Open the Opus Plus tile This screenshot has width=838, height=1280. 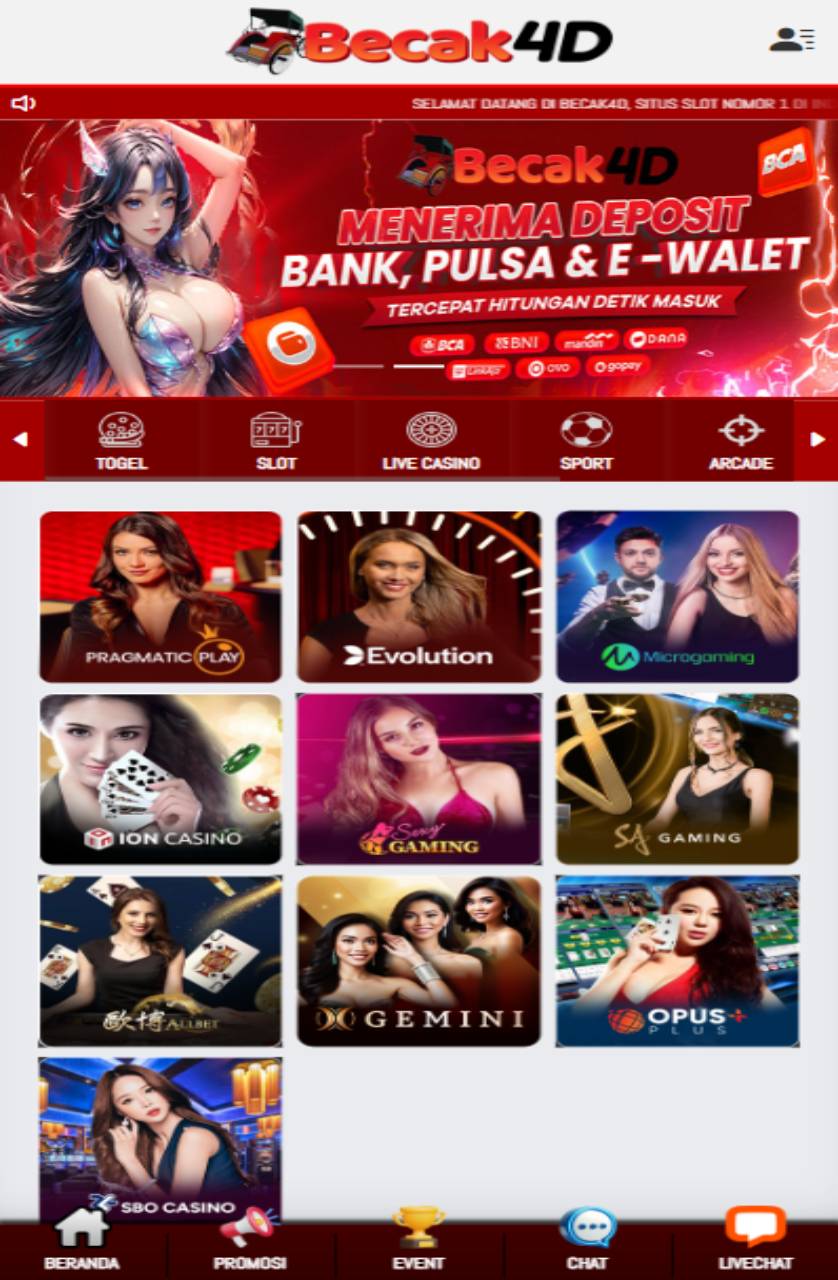click(677, 961)
